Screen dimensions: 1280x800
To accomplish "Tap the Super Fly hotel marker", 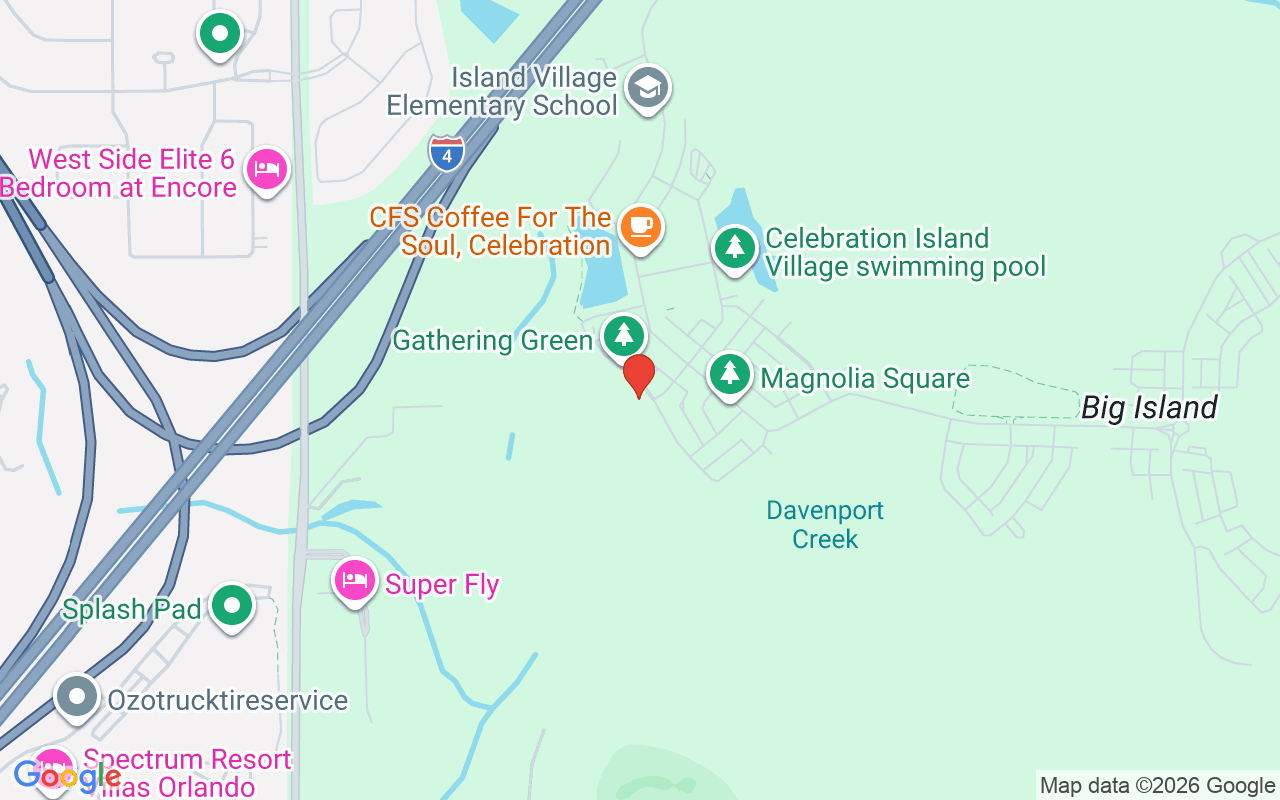I will [355, 580].
